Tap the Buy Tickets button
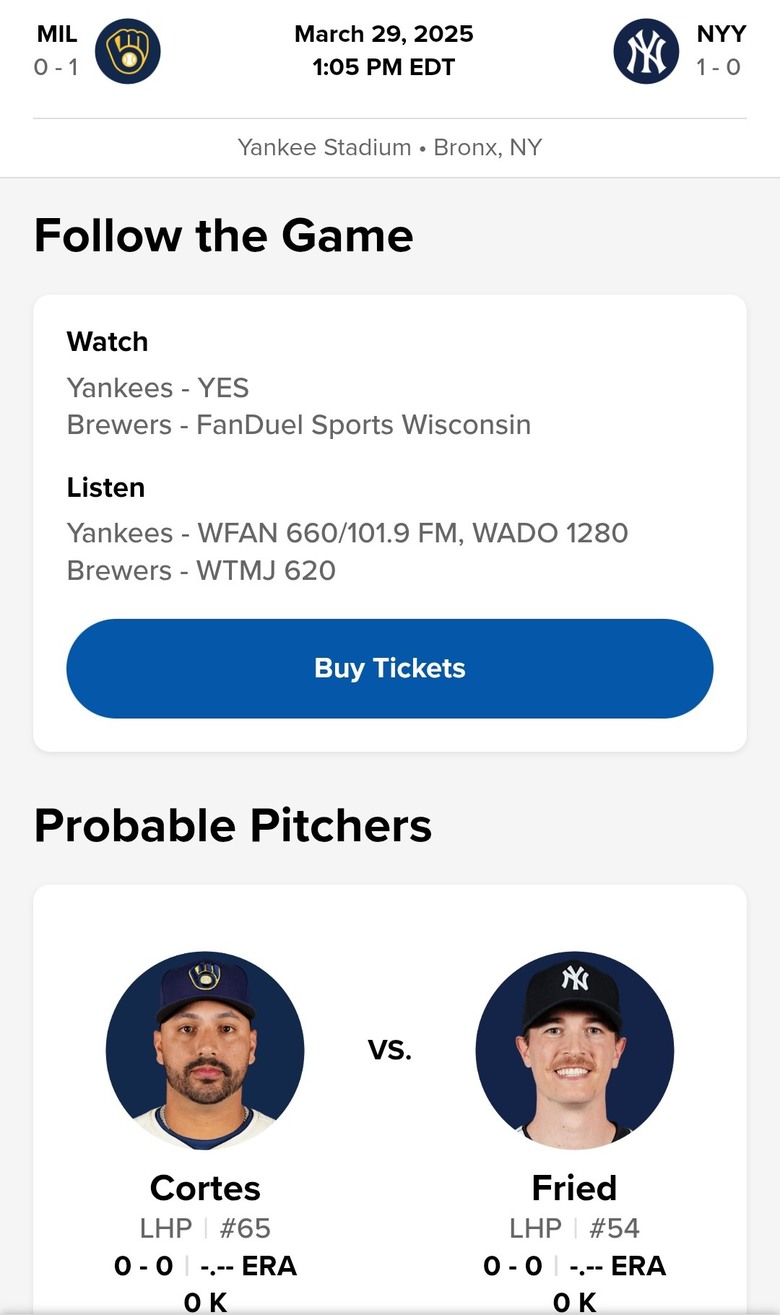This screenshot has width=780, height=1315. pyautogui.click(x=390, y=668)
